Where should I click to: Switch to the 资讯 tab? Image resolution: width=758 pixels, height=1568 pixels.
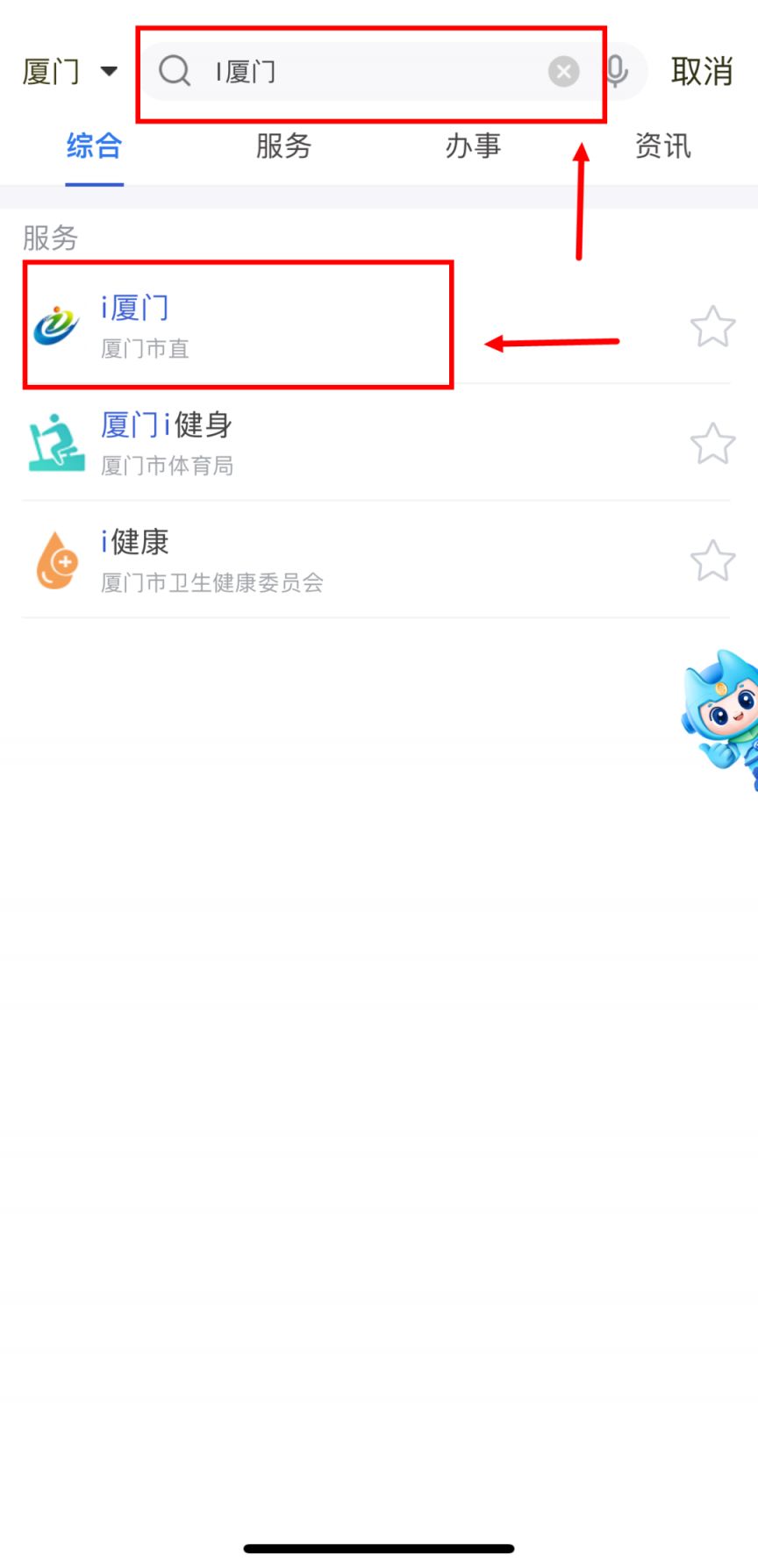coord(662,146)
